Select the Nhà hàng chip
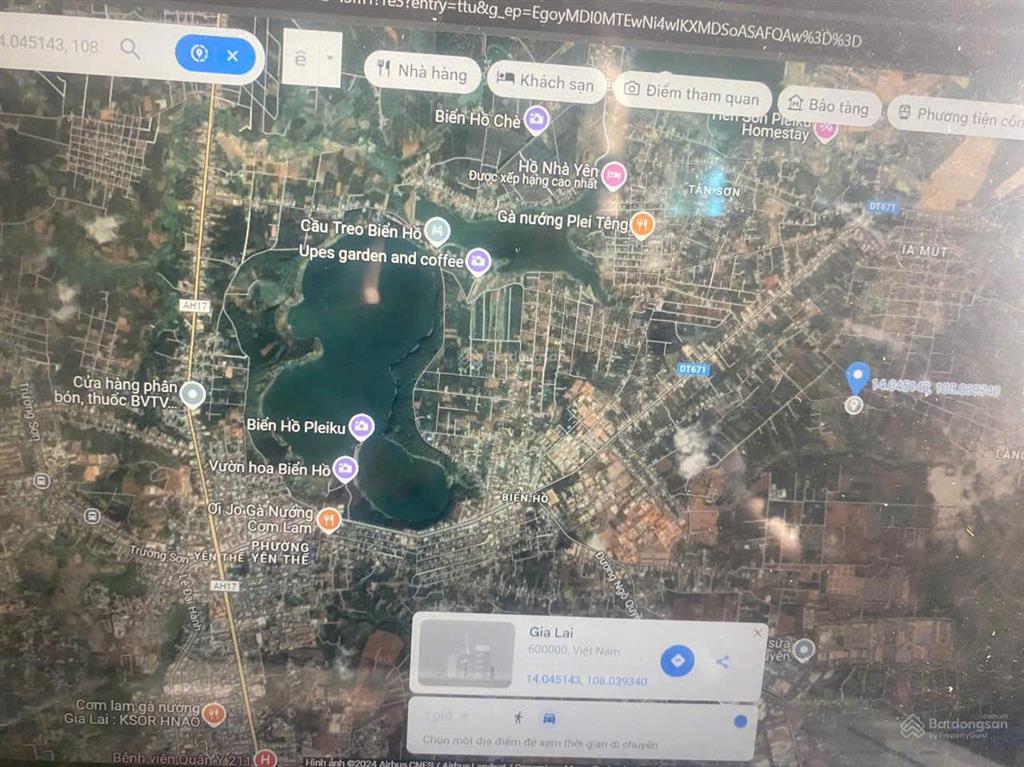Screen dimensions: 1024x767 pyautogui.click(x=421, y=71)
